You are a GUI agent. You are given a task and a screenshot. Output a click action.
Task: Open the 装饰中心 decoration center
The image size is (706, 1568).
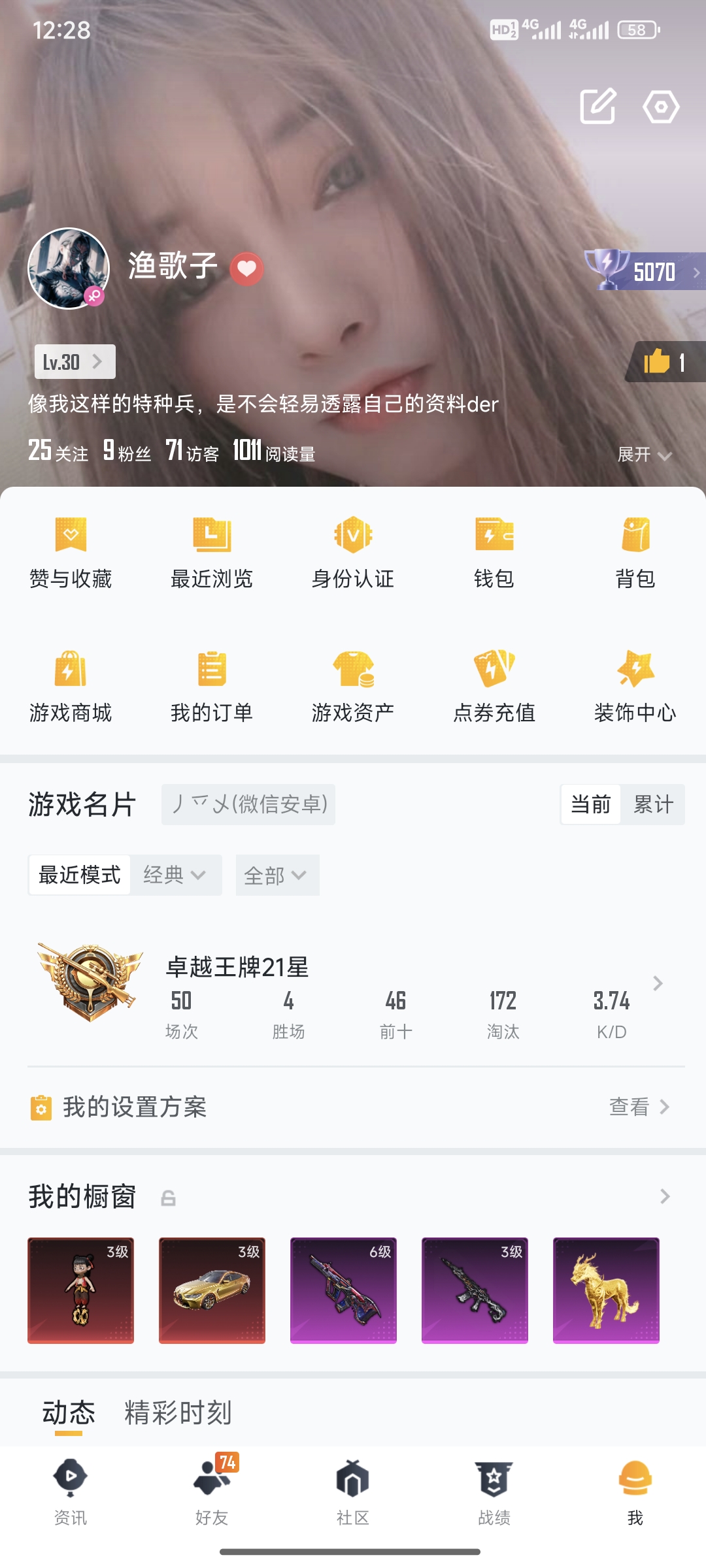pyautogui.click(x=634, y=686)
